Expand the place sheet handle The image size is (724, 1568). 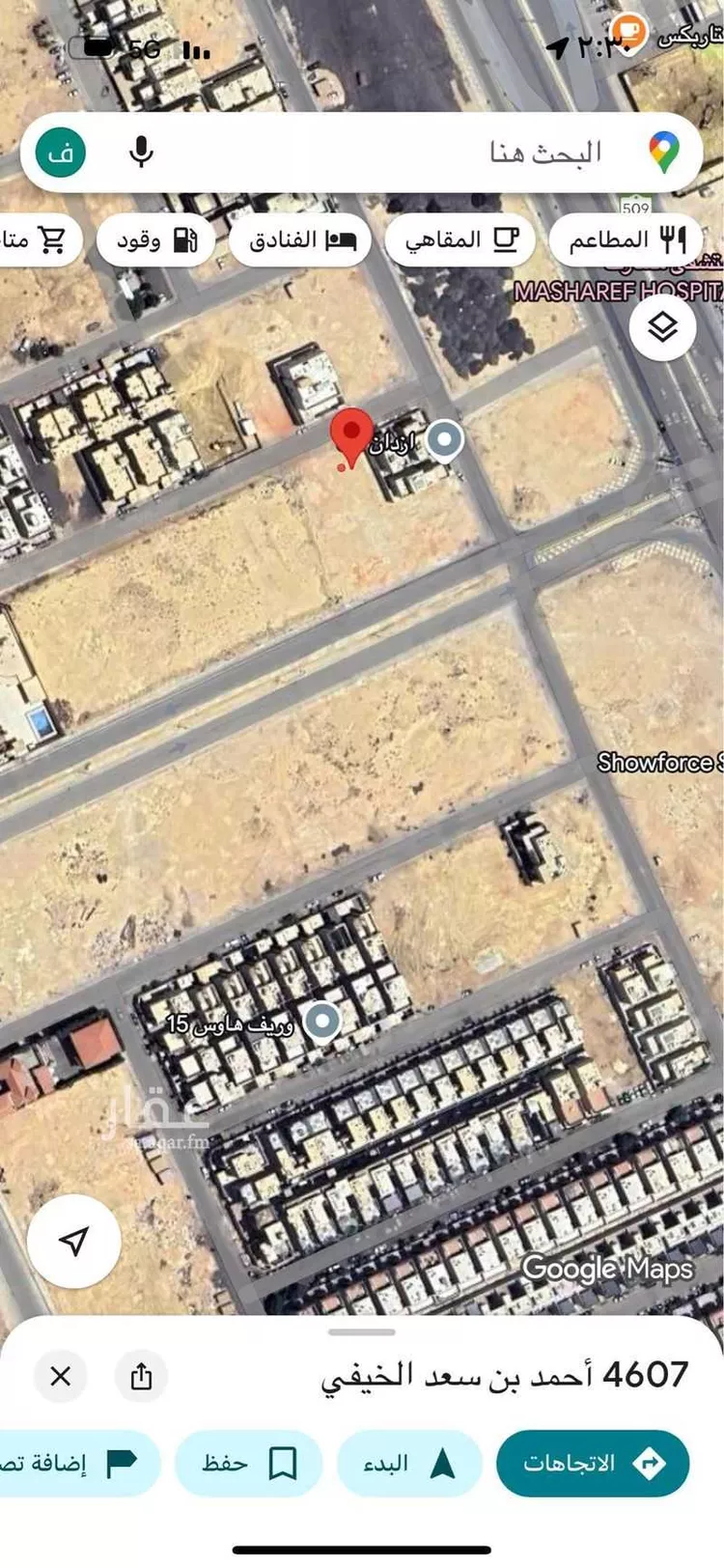coord(361,1332)
